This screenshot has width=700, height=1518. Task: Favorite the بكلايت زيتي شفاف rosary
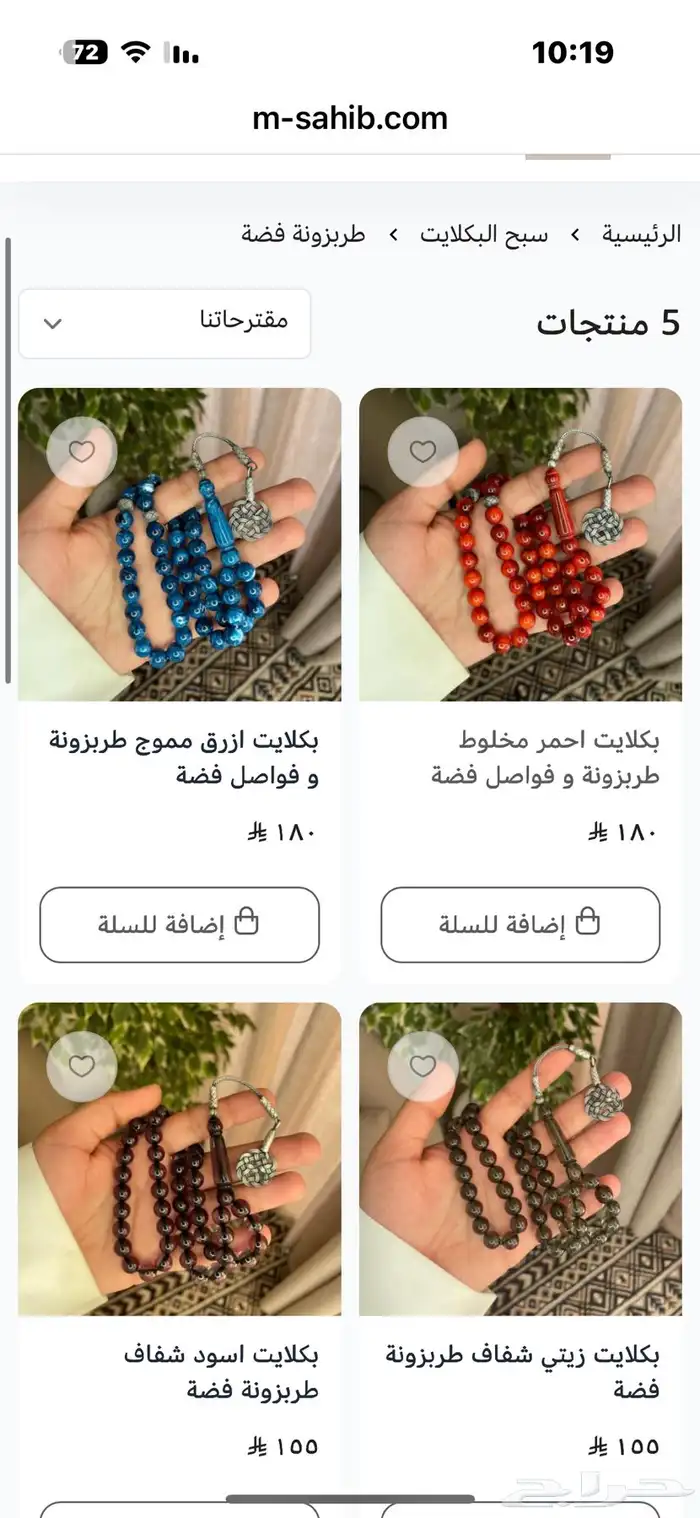pos(423,1066)
